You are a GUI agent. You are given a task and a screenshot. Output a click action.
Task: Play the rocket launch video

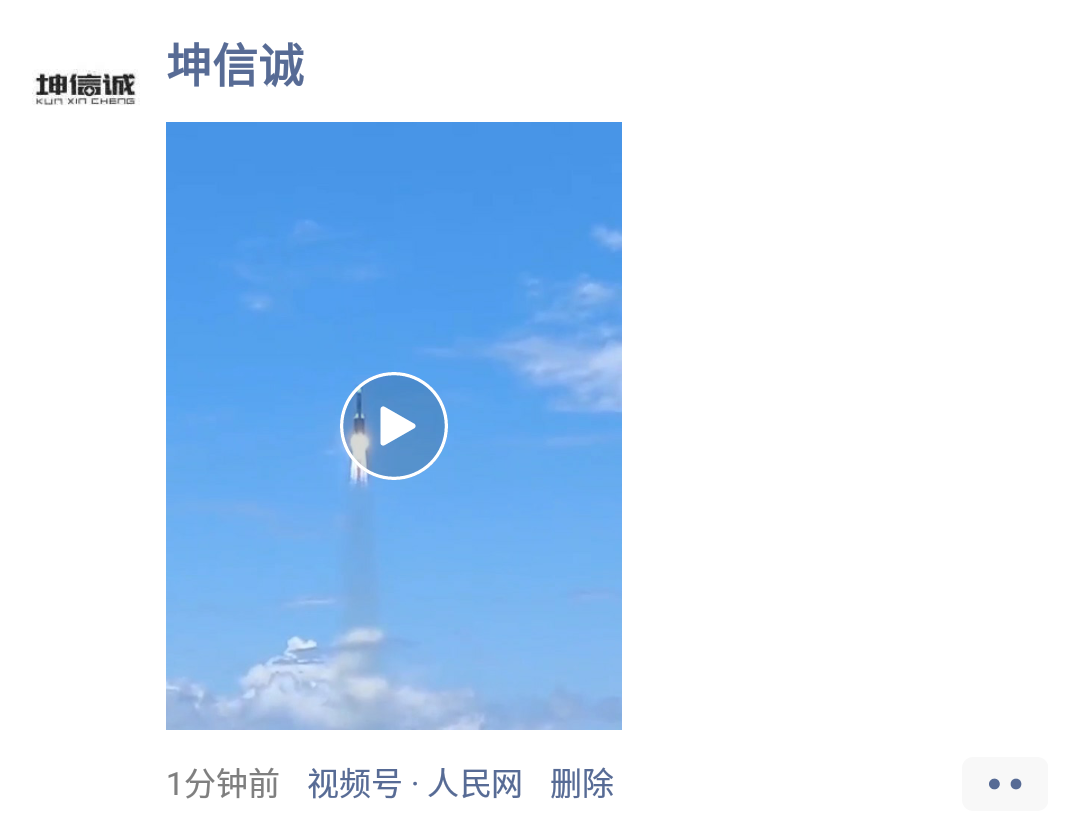point(393,426)
